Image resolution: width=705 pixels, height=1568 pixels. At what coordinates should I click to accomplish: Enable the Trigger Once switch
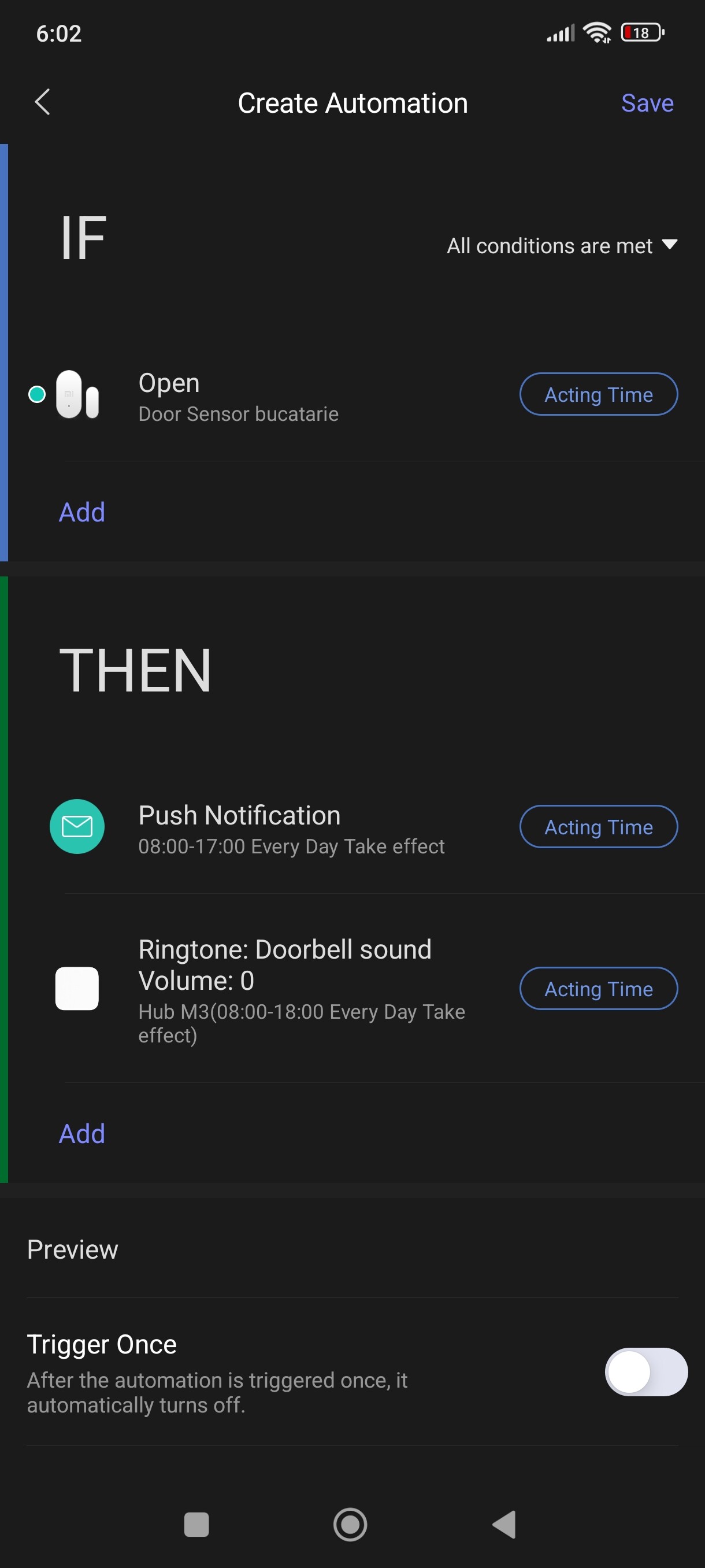pos(645,1372)
